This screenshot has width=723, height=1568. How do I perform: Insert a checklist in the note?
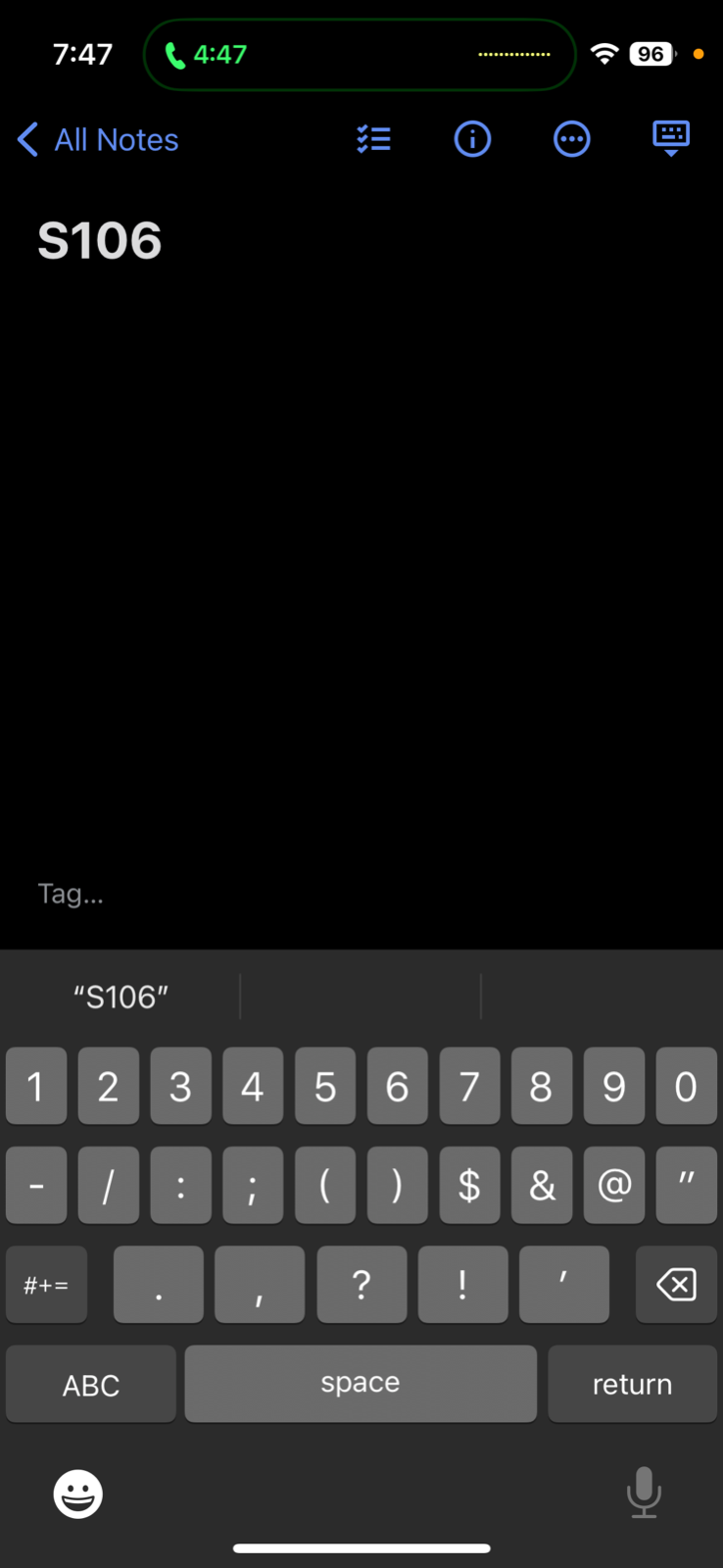click(x=373, y=139)
